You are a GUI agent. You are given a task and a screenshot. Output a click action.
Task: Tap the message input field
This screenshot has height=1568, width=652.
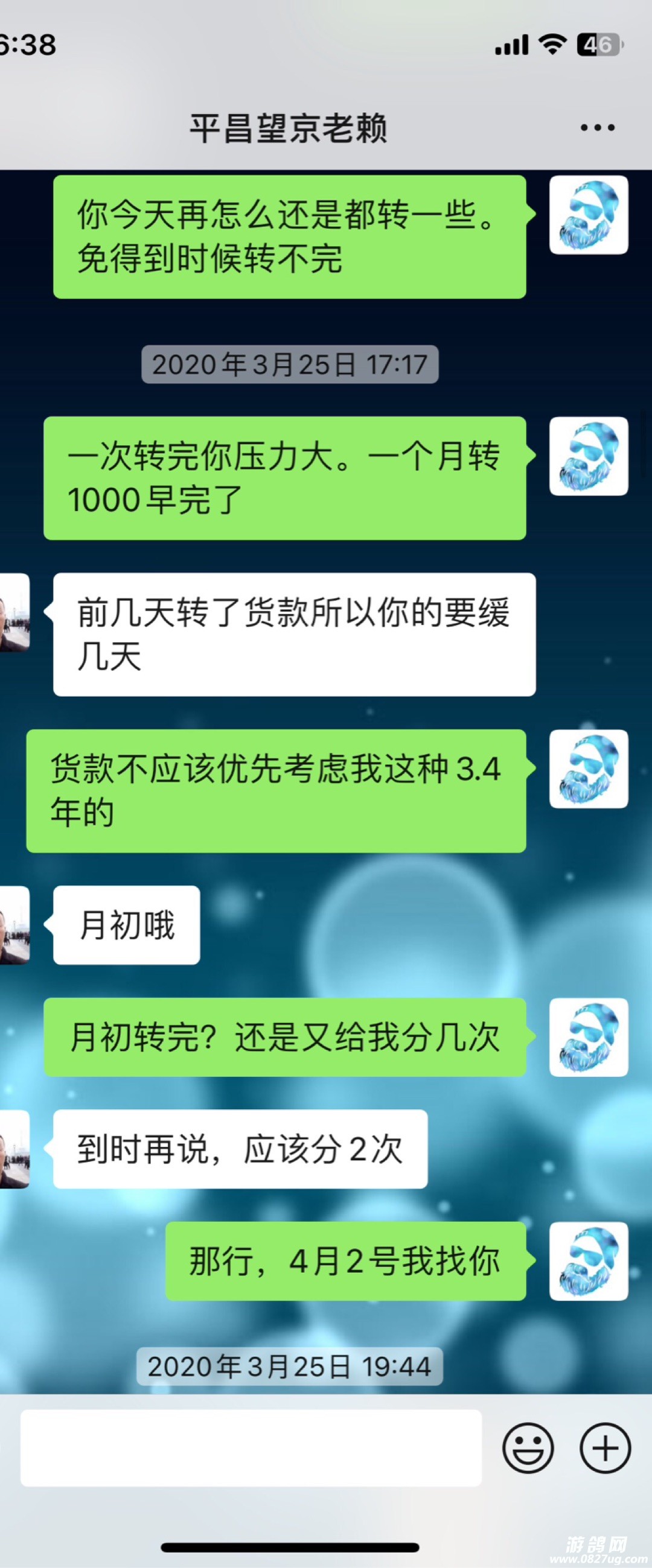[x=251, y=1447]
